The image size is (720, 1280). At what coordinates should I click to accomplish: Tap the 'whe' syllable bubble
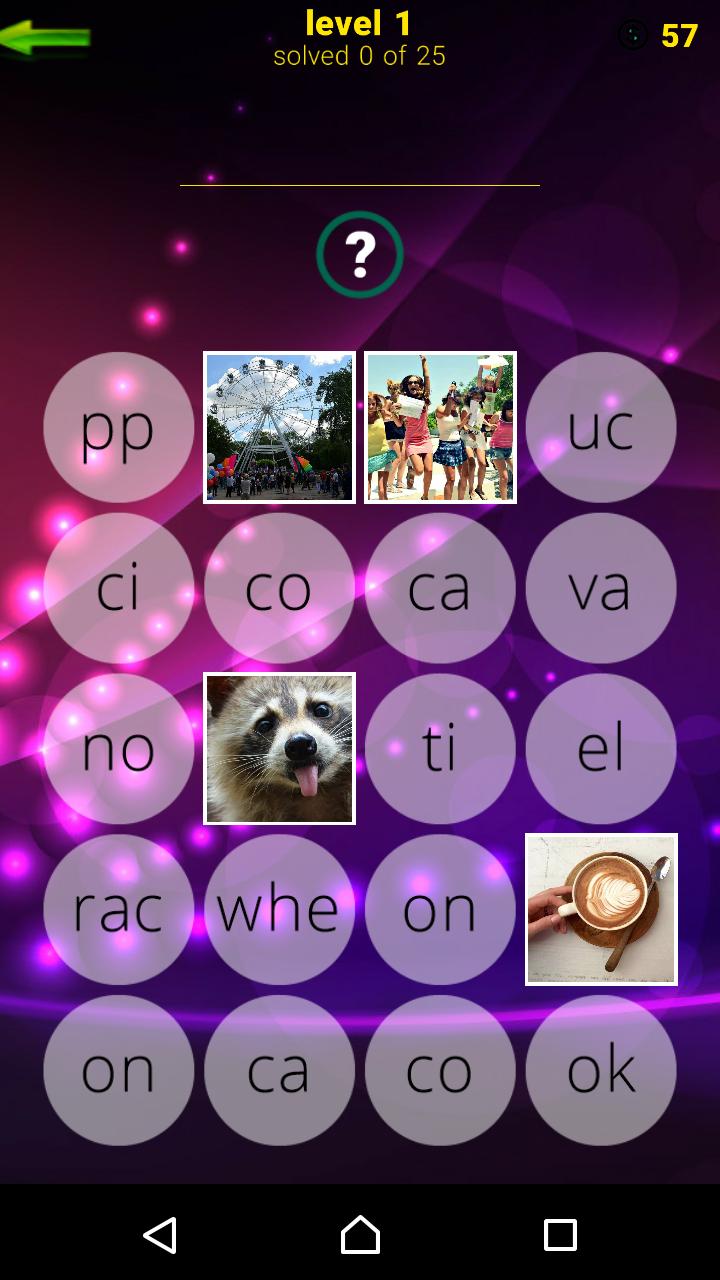pos(279,910)
